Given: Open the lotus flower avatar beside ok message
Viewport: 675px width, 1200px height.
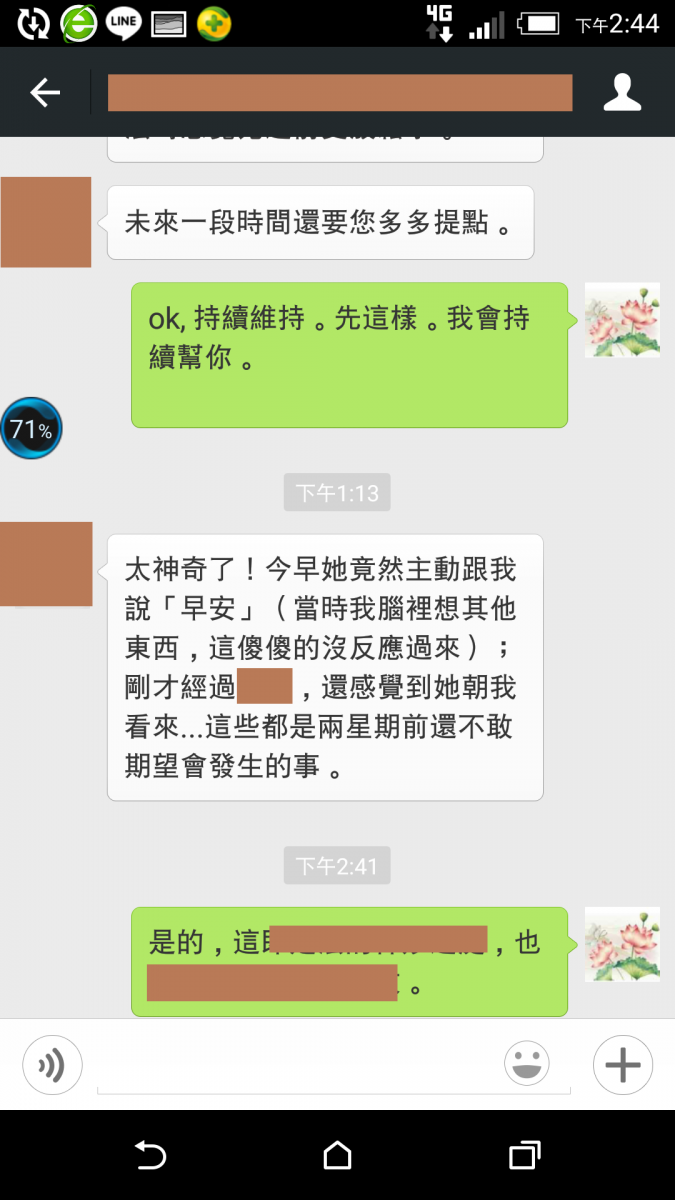Looking at the screenshot, I should (x=621, y=320).
